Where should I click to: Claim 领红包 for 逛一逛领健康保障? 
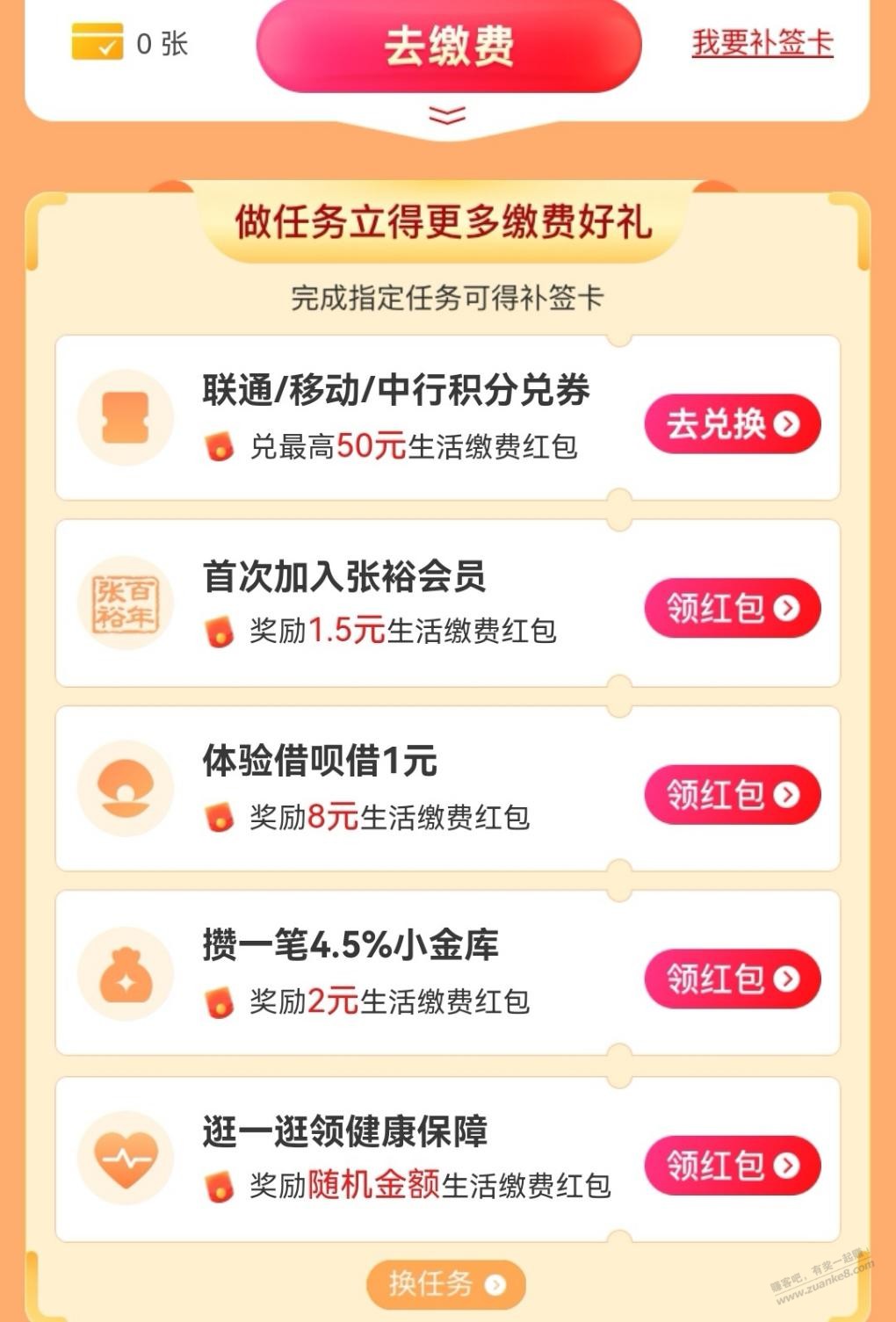pyautogui.click(x=732, y=1166)
